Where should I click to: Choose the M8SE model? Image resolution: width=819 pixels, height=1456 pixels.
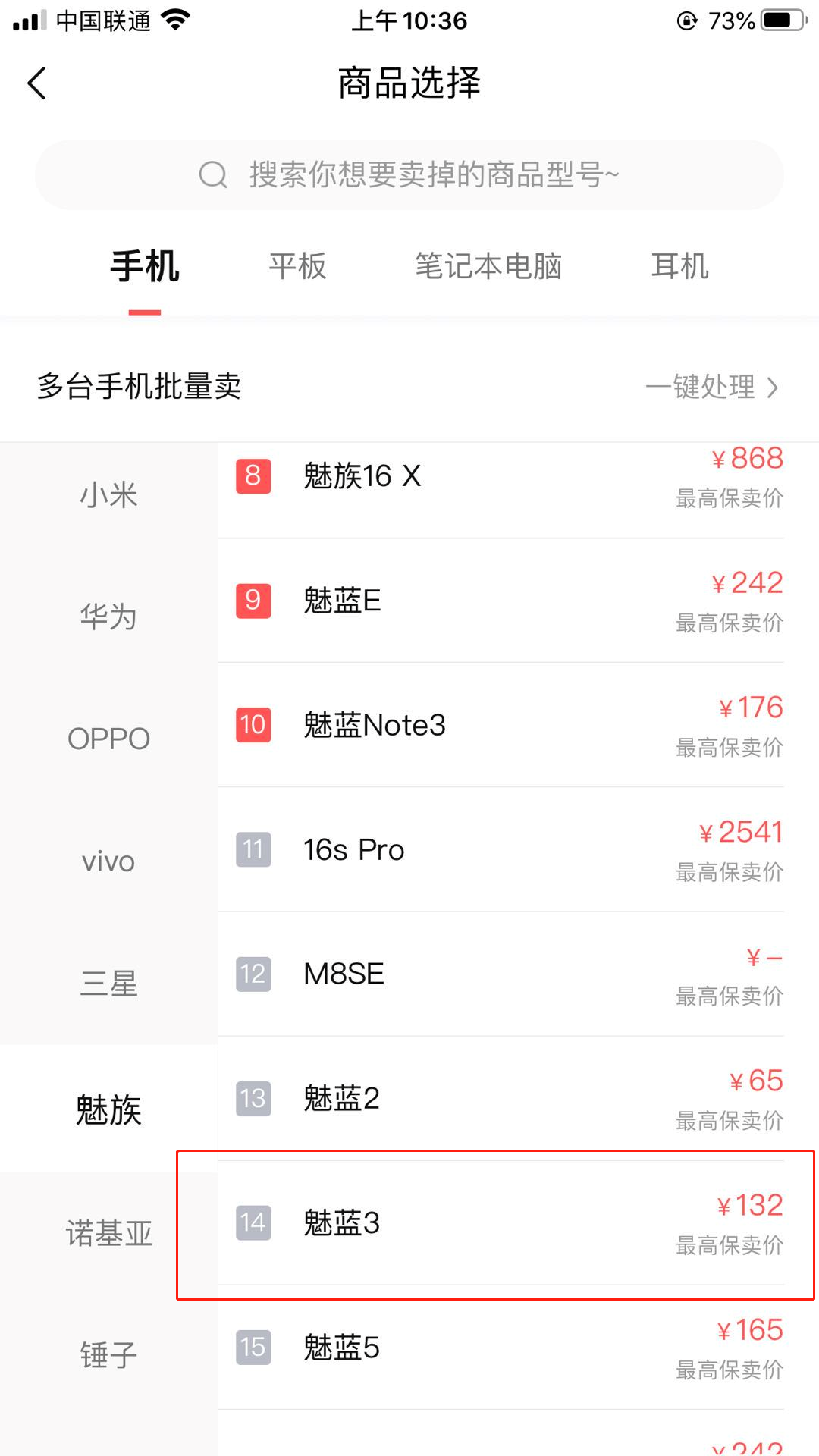[x=500, y=974]
